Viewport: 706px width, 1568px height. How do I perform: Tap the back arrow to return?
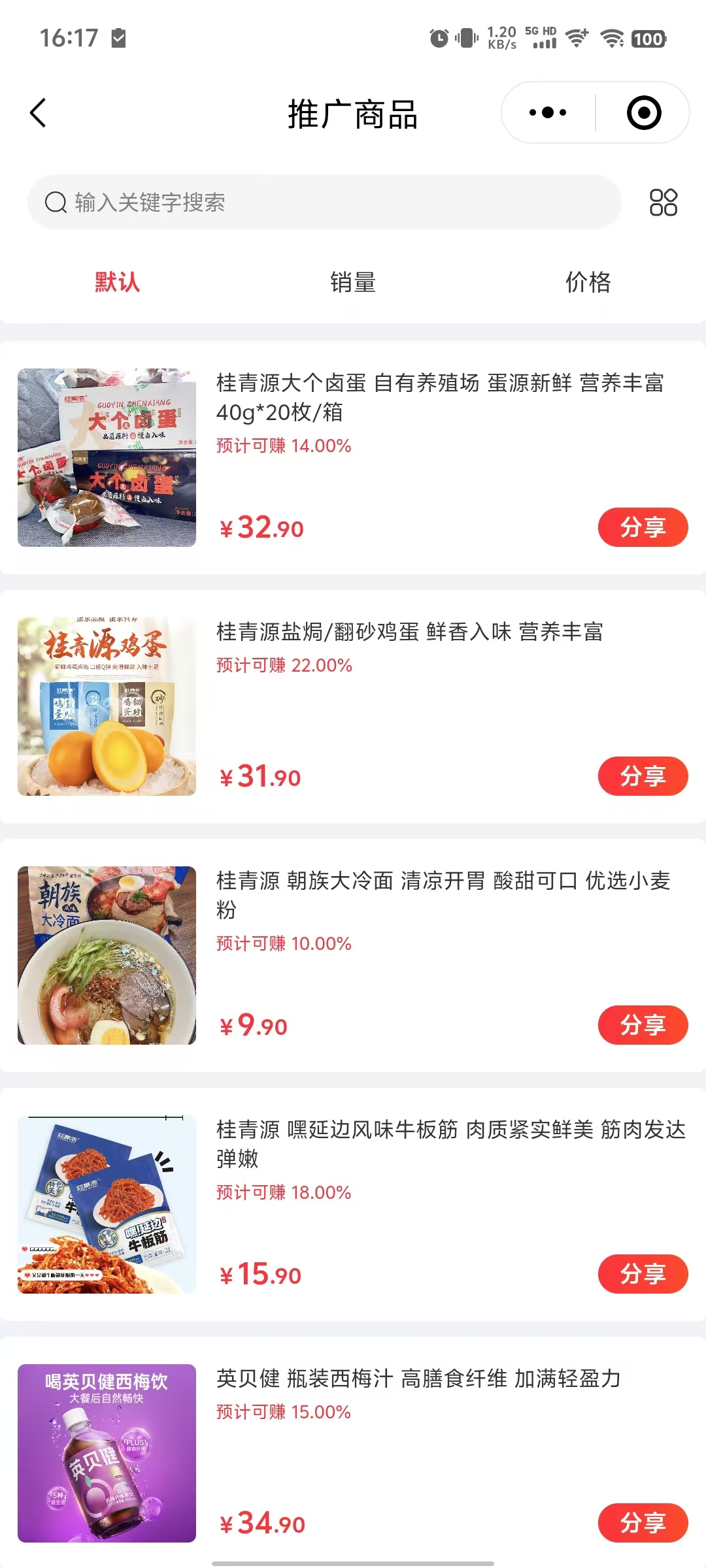(x=37, y=112)
